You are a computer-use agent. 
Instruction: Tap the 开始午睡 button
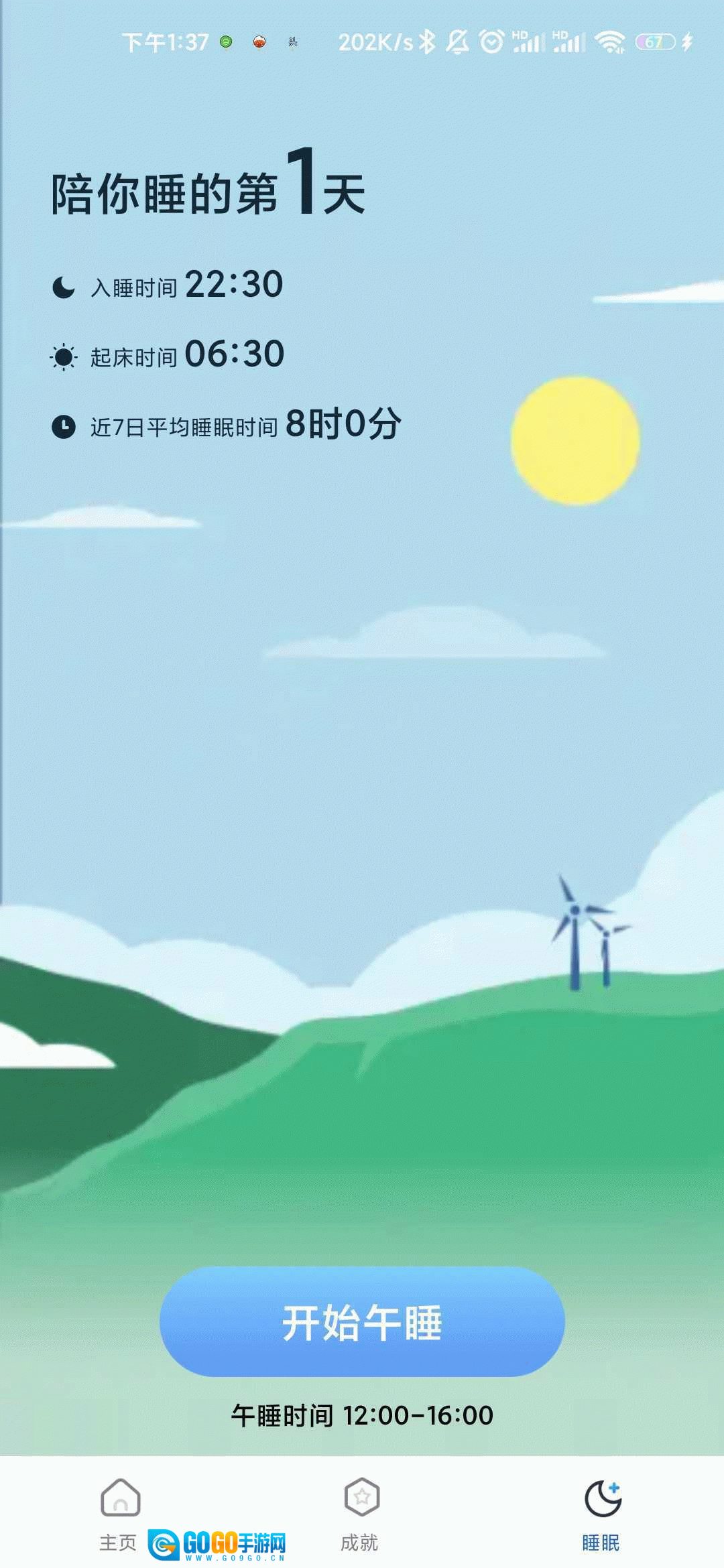[362, 1322]
